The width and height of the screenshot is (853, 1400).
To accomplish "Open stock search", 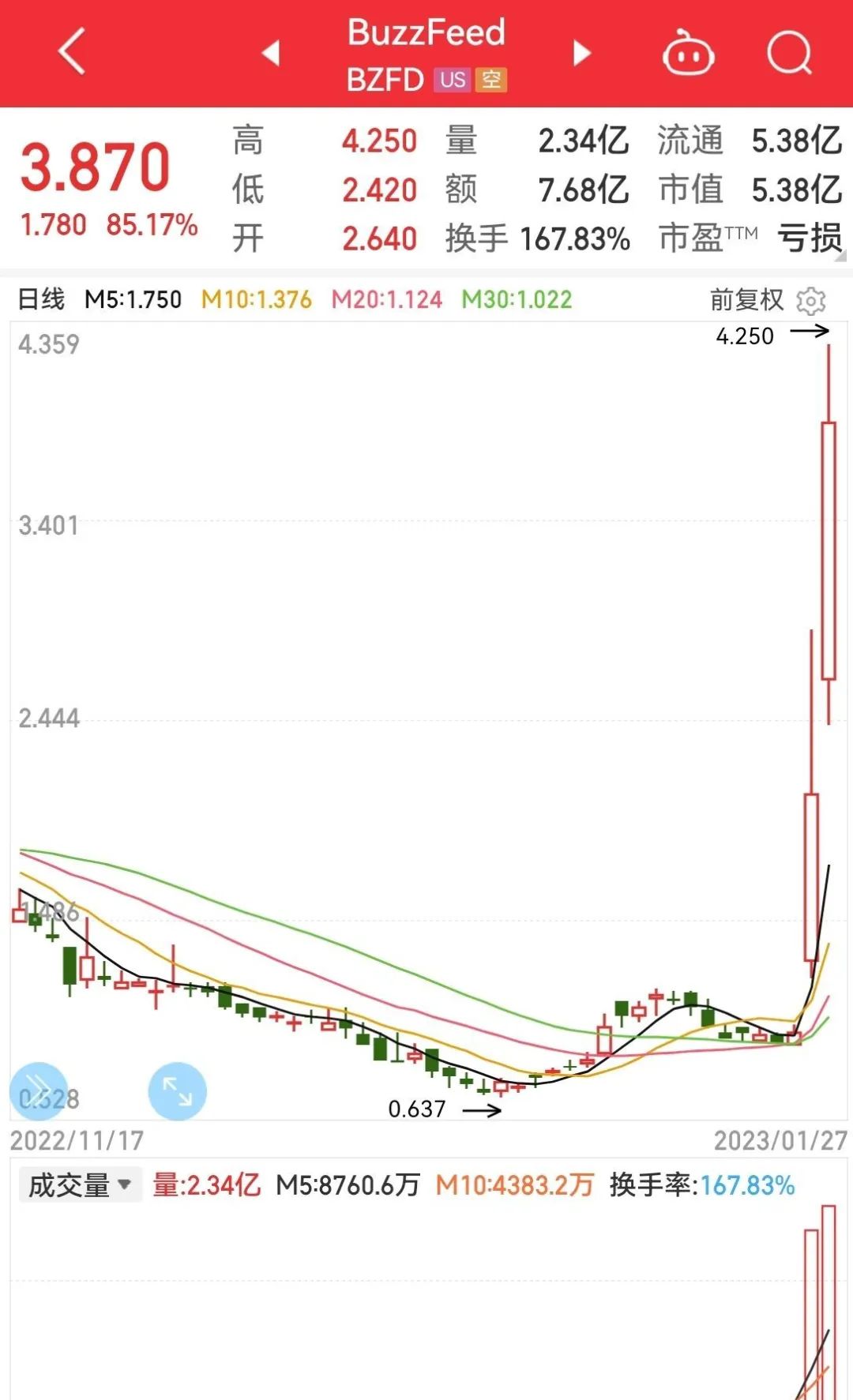I will (790, 53).
